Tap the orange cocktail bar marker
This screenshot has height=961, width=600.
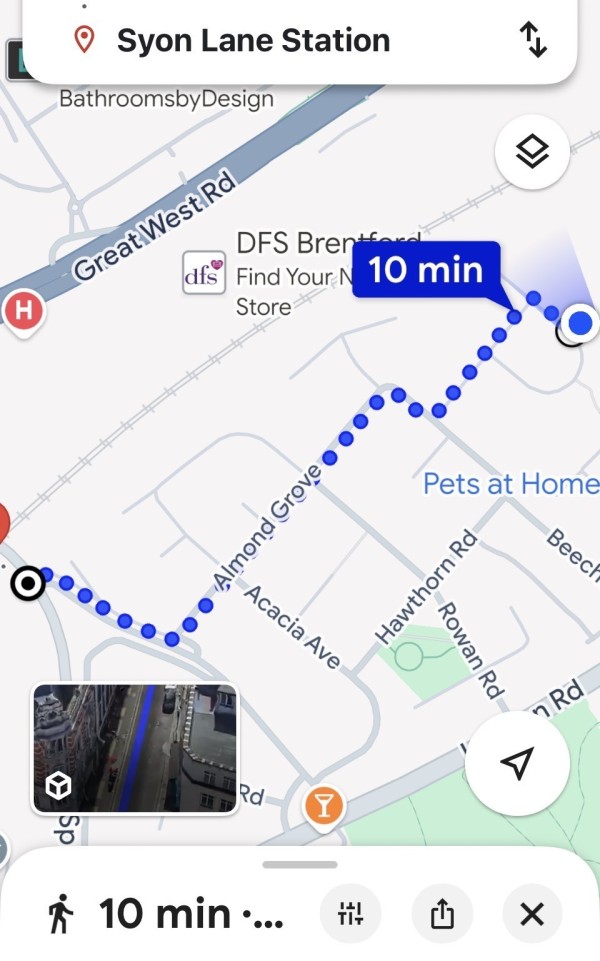(x=323, y=803)
